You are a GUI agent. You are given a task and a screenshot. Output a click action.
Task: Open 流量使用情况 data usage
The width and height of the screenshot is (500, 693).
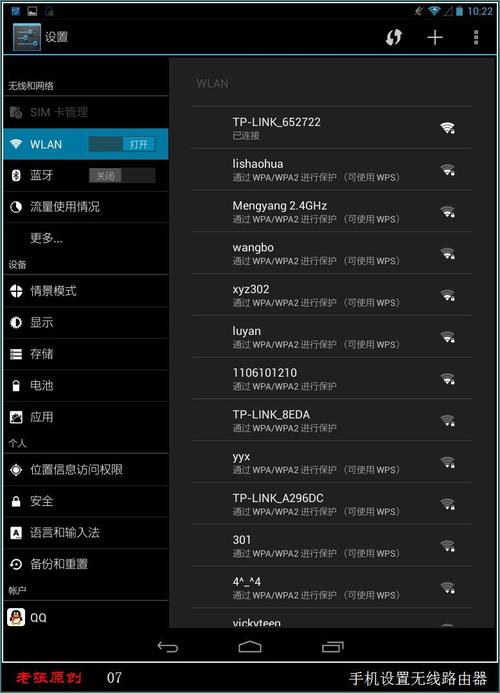(x=86, y=207)
